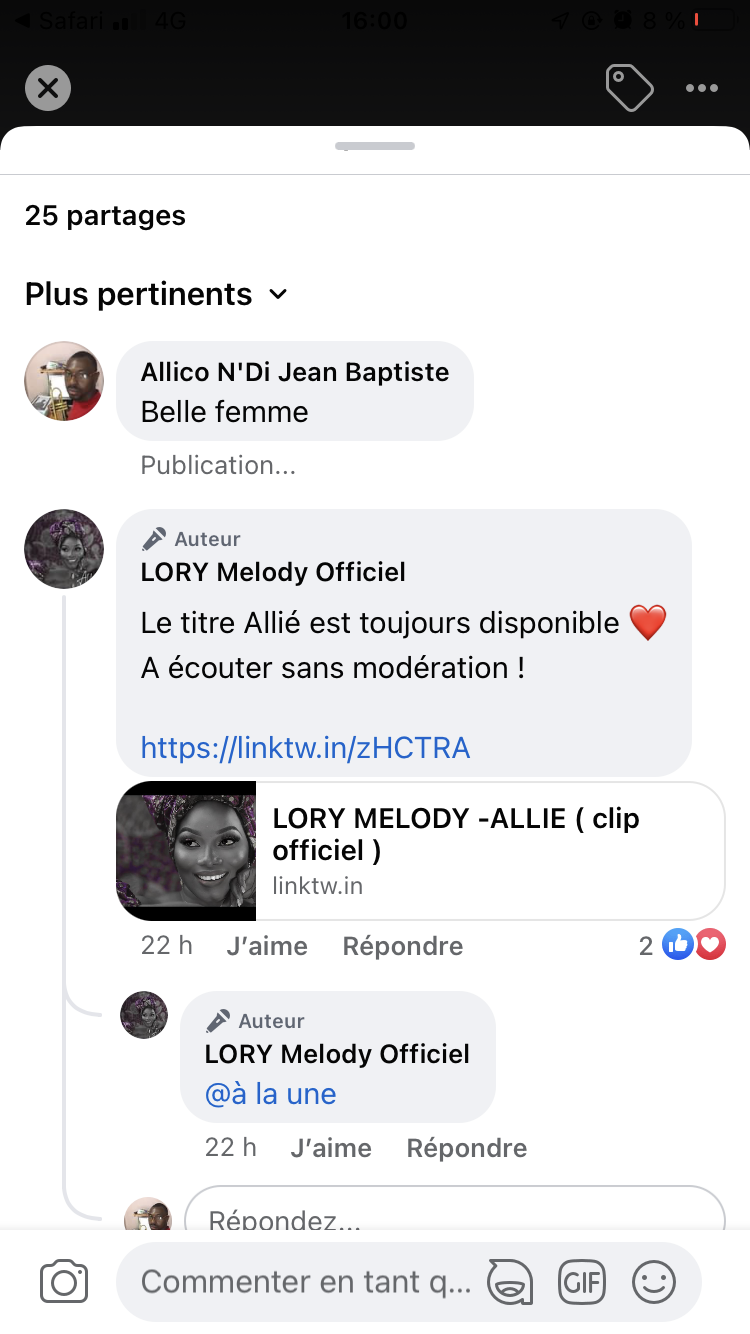Open the camera to attach a photo

[x=64, y=1282]
